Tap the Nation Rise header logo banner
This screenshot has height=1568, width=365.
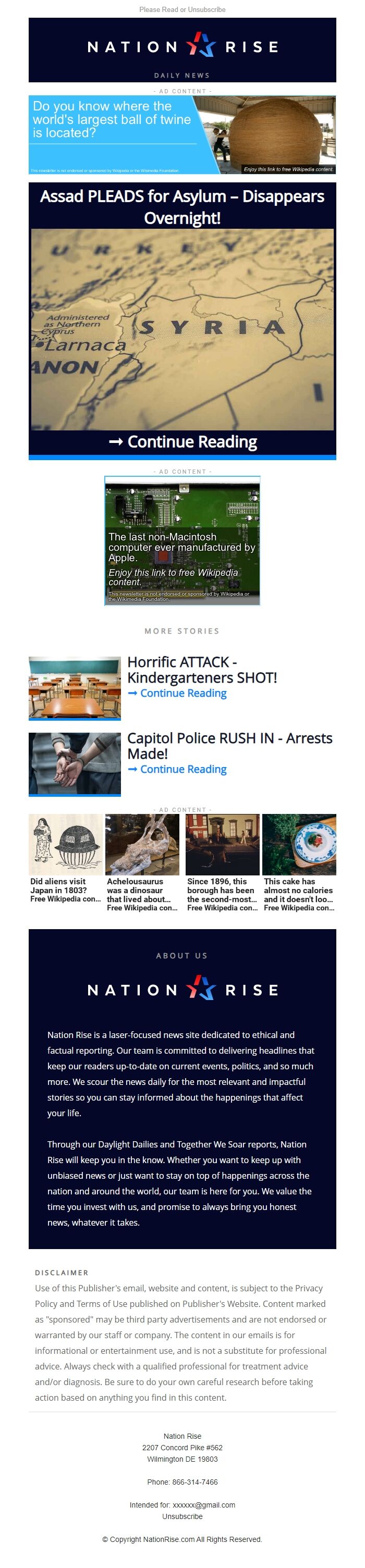[182, 48]
